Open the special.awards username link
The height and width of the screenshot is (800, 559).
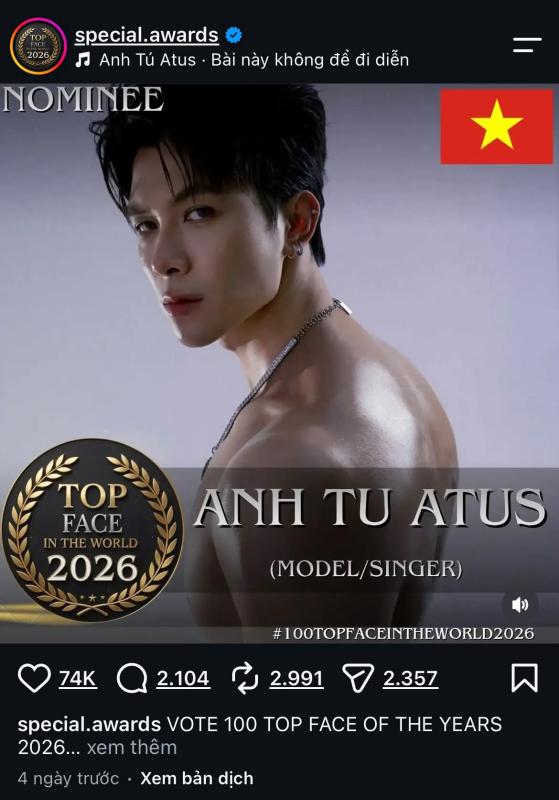tap(146, 35)
